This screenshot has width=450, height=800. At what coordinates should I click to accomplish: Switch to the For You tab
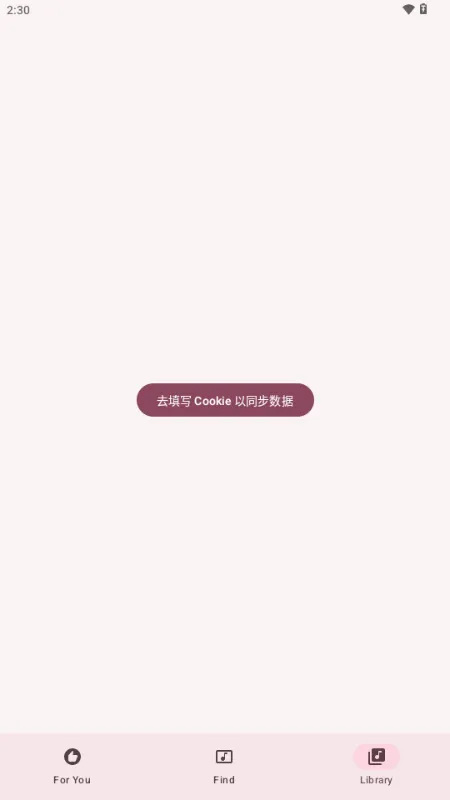pos(72,765)
